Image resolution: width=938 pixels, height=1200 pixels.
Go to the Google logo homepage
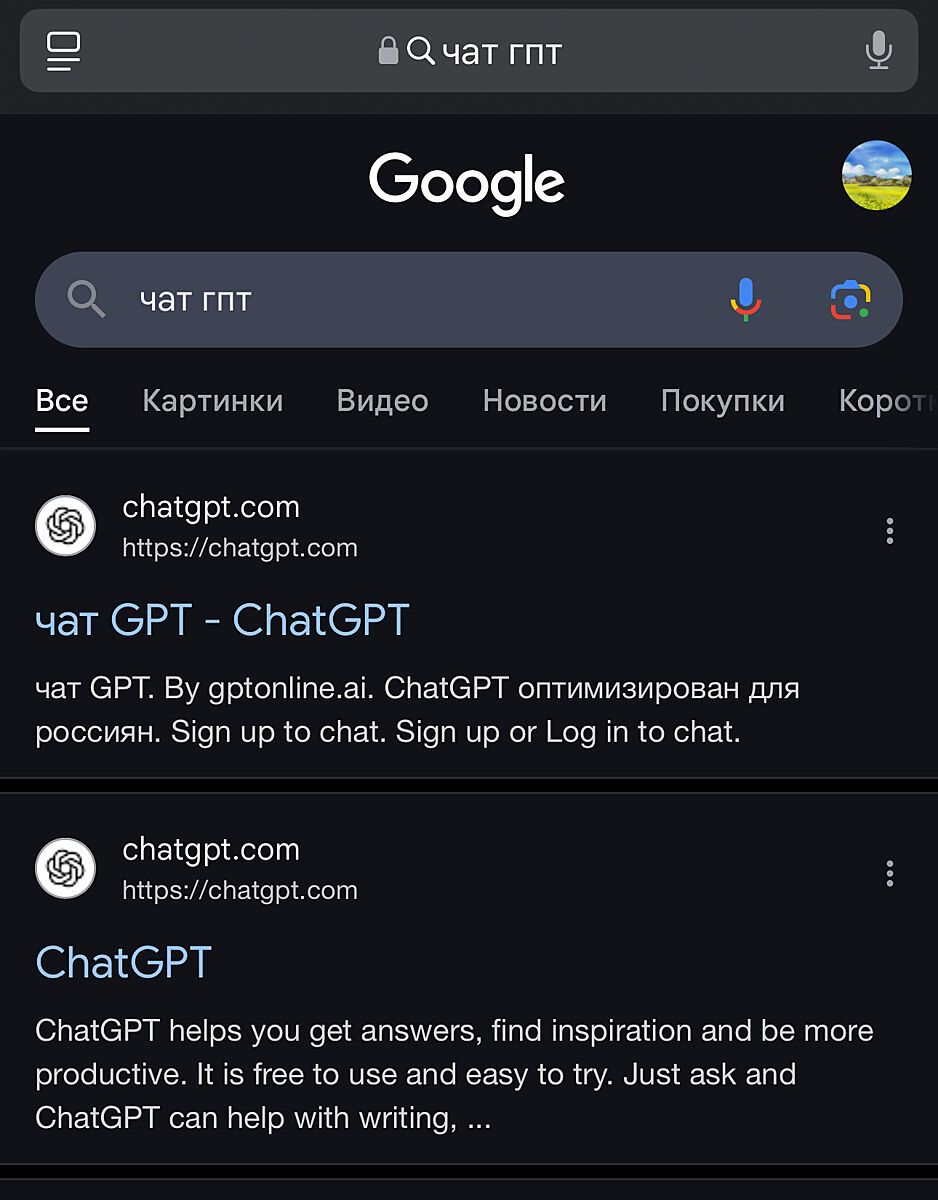click(x=467, y=182)
